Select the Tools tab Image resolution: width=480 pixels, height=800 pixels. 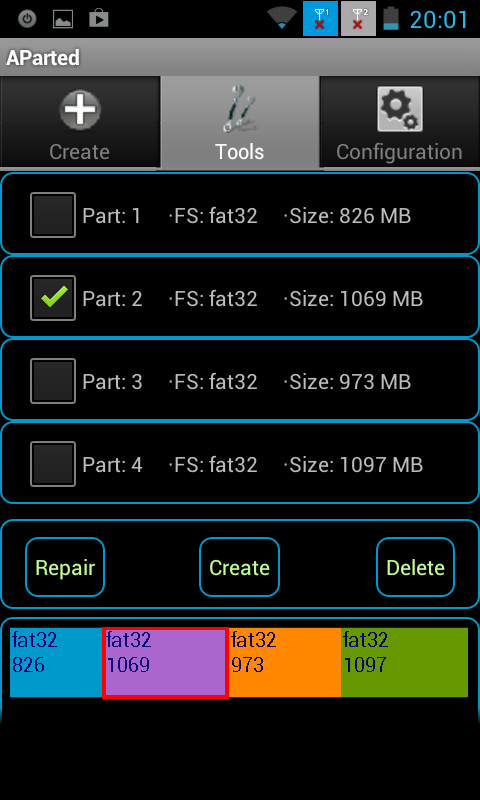[240, 122]
